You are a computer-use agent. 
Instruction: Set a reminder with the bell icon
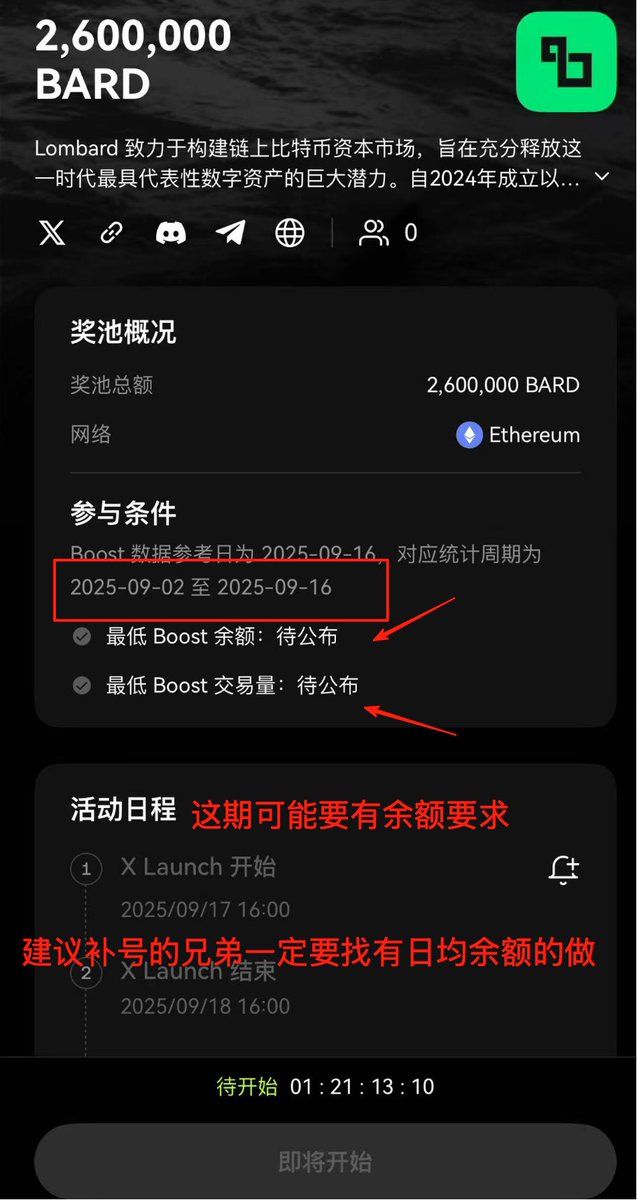(x=564, y=870)
